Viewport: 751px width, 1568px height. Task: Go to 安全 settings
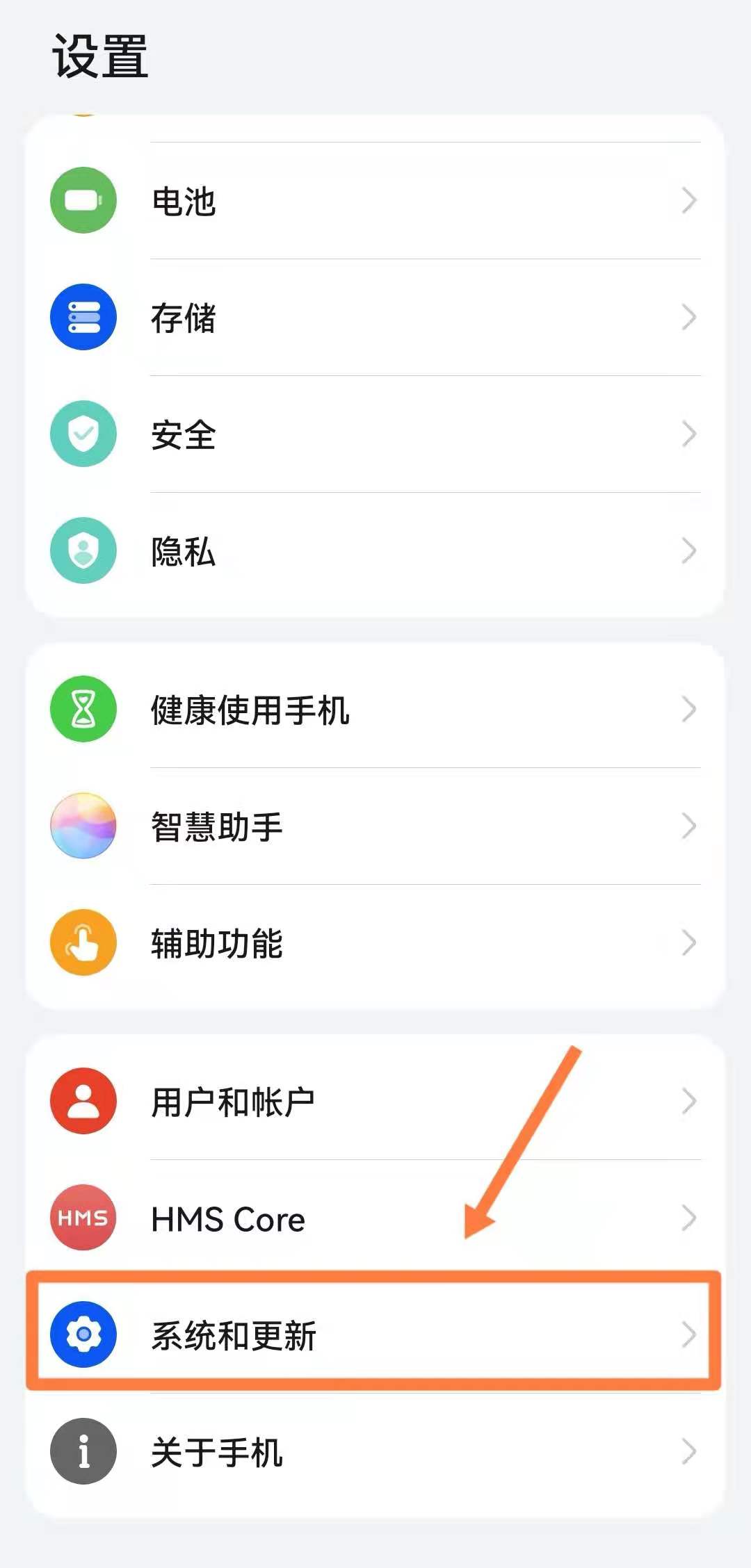[x=375, y=434]
